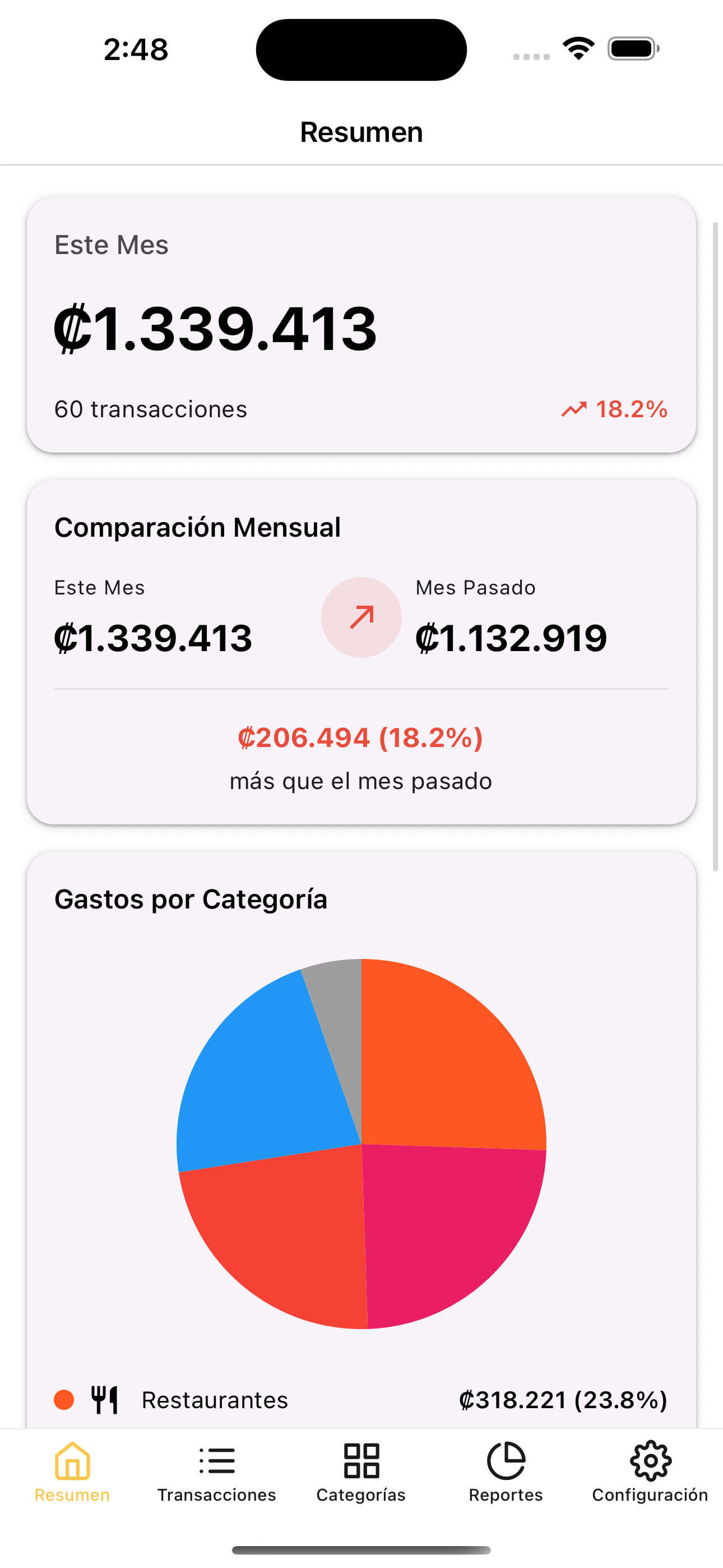Tap the Transacciones list icon
The image size is (723, 1568).
pyautogui.click(x=217, y=1461)
